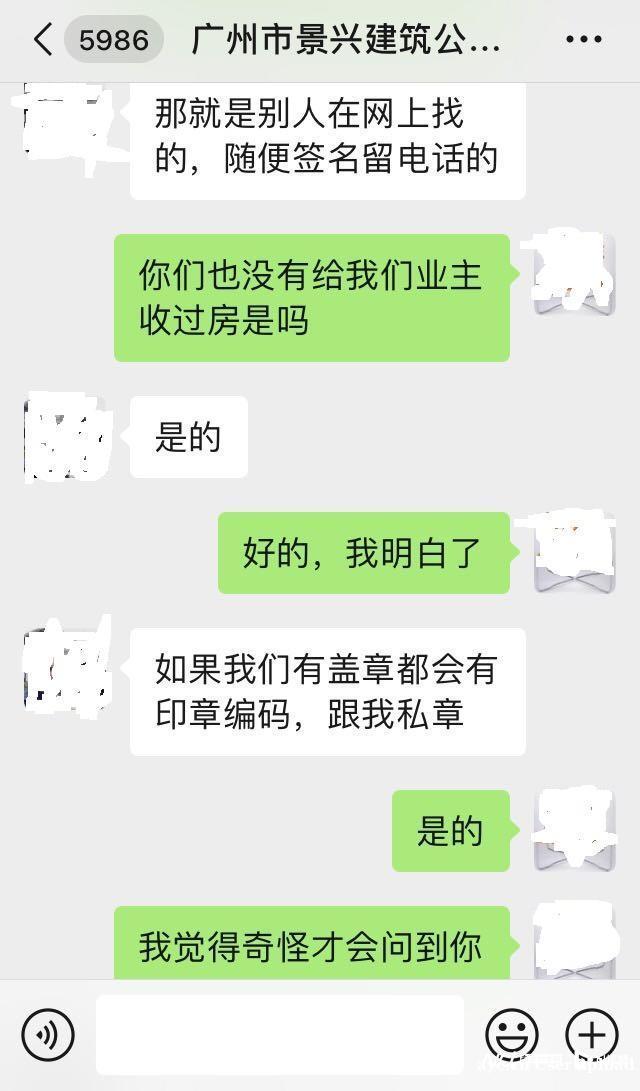640x1091 pixels.
Task: Open the chat info overflow menu
Action: [x=583, y=40]
